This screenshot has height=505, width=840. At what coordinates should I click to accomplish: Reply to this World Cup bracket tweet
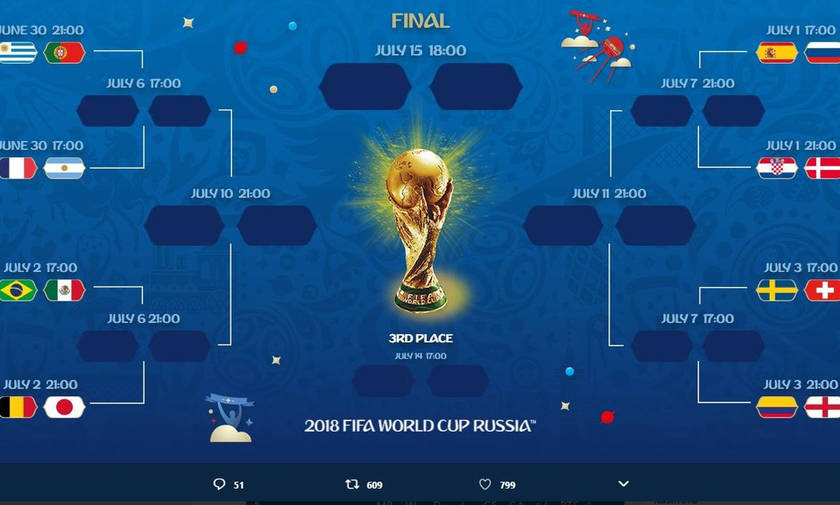tap(219, 484)
